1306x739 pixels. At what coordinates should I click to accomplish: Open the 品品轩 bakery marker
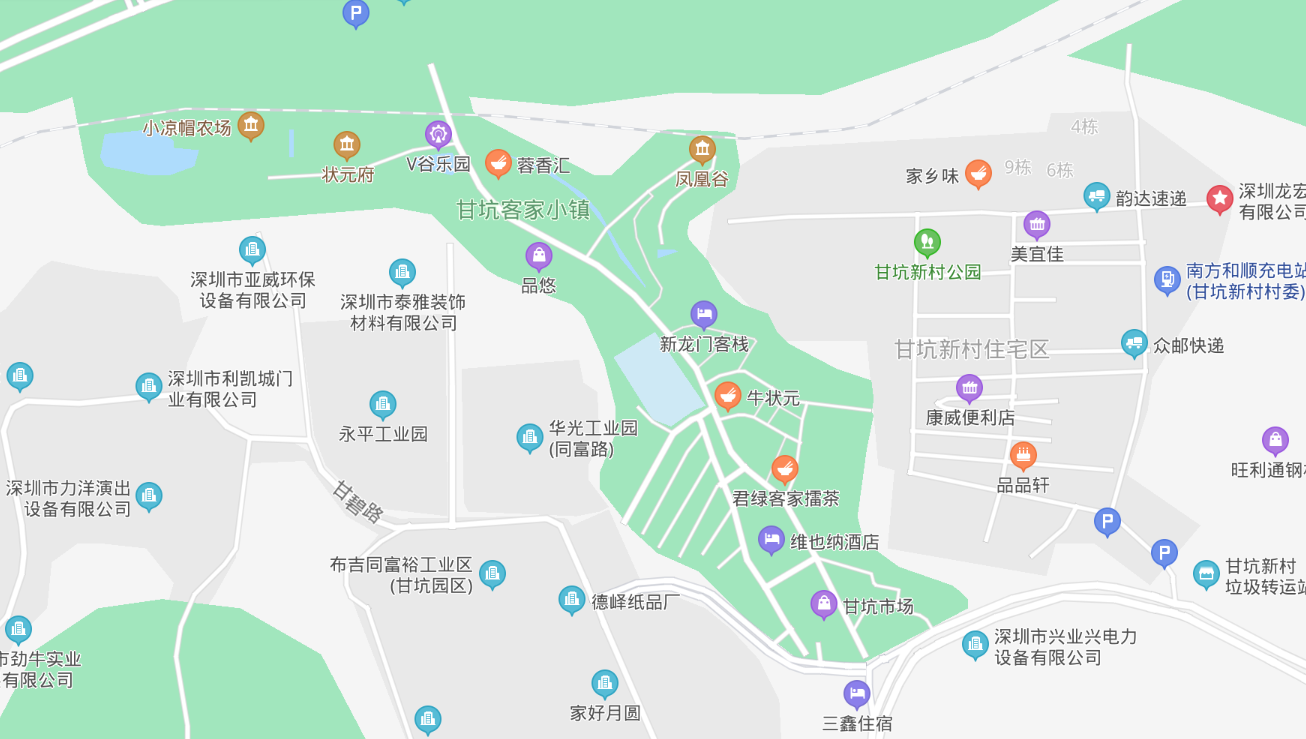coord(1022,456)
